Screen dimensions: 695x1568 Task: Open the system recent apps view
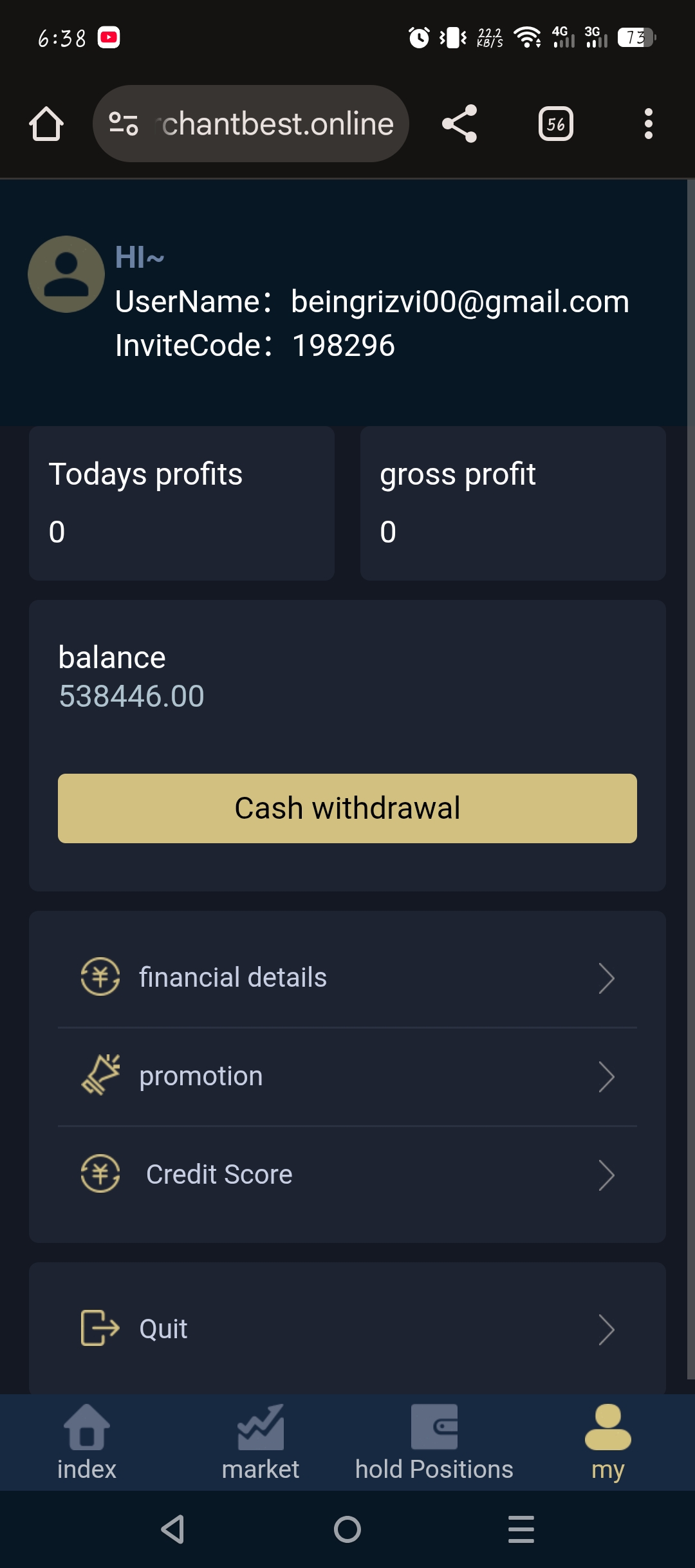click(x=521, y=1529)
